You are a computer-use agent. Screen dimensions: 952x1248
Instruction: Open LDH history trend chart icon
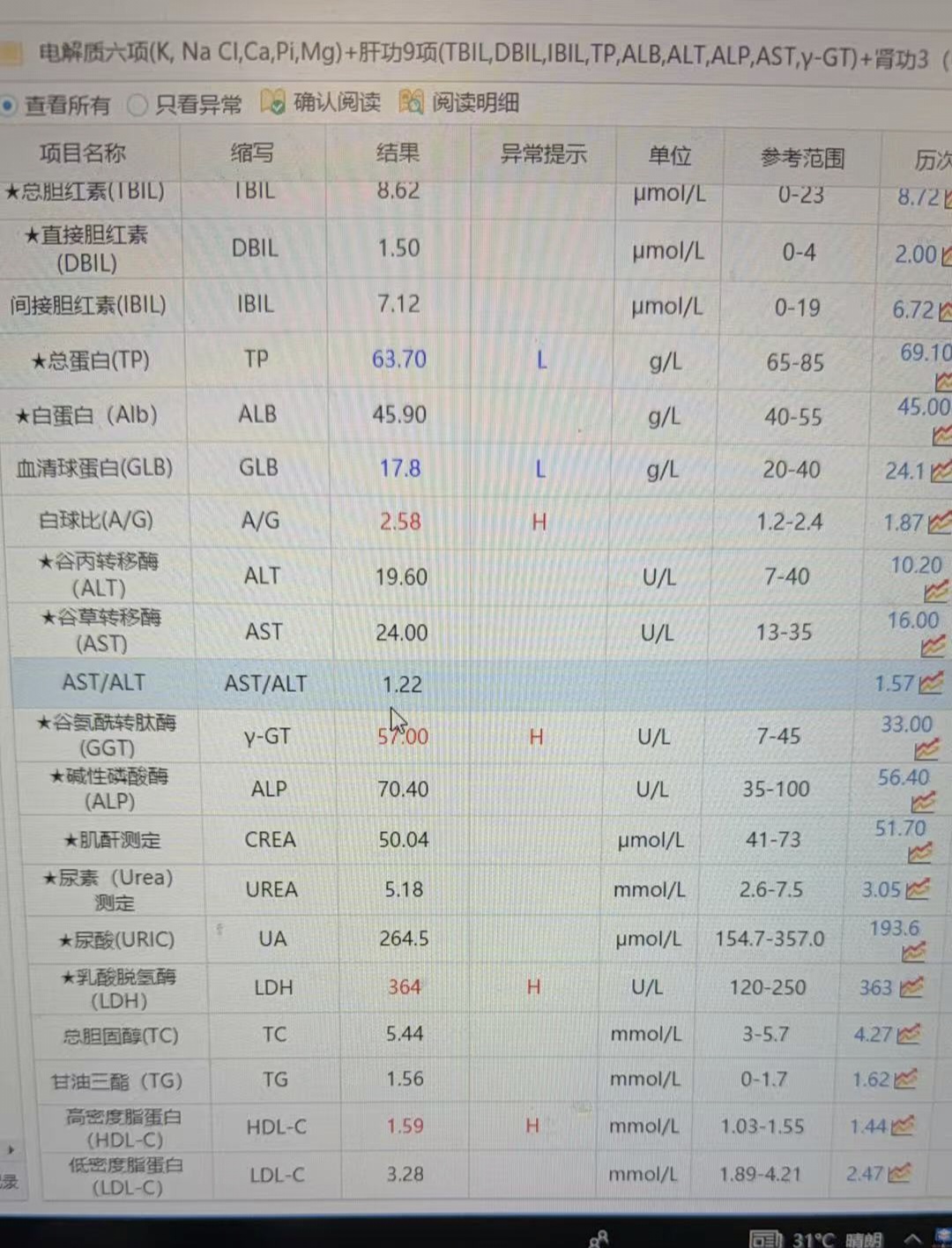pos(911,987)
